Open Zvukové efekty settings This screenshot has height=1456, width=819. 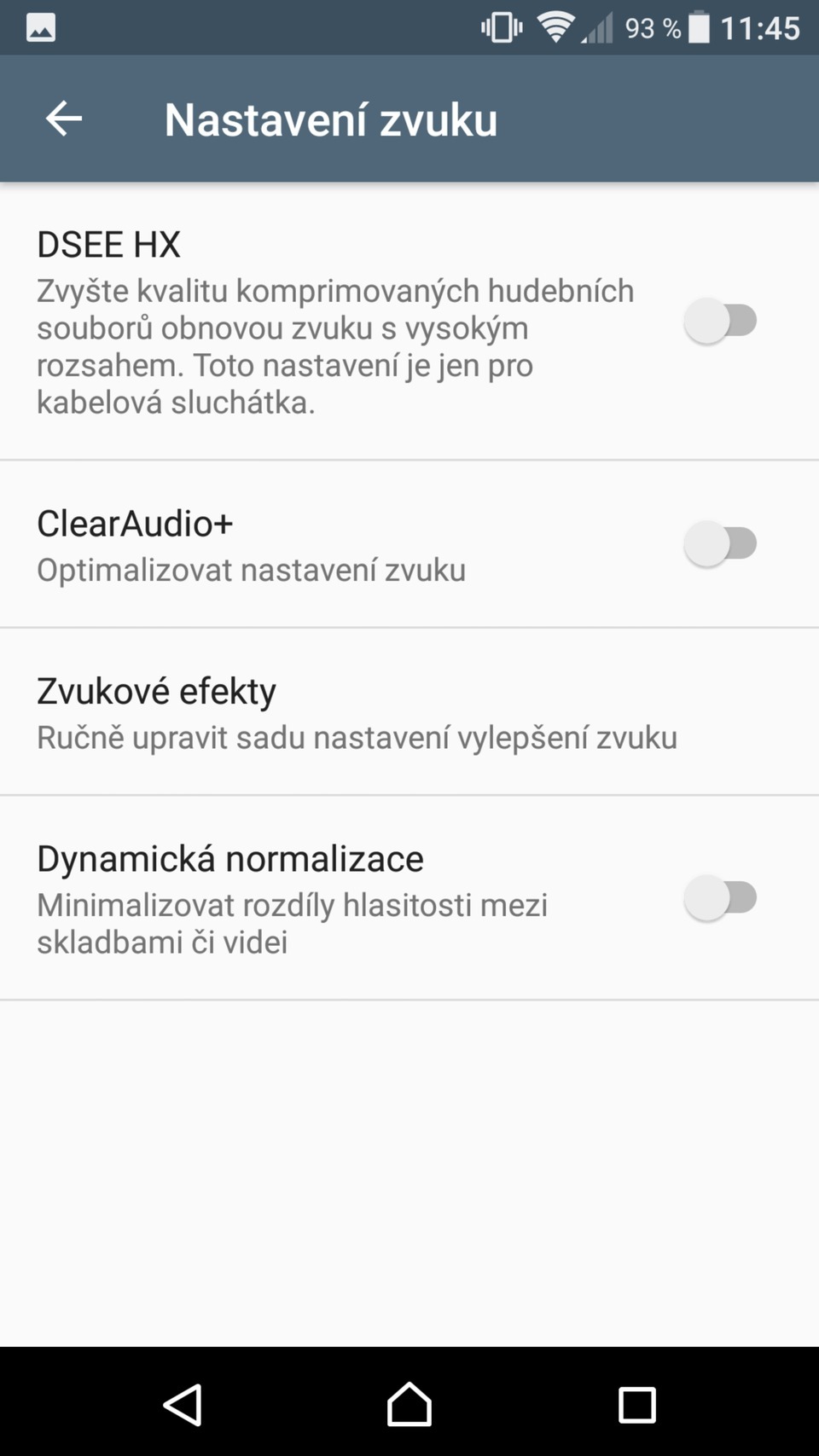(357, 711)
